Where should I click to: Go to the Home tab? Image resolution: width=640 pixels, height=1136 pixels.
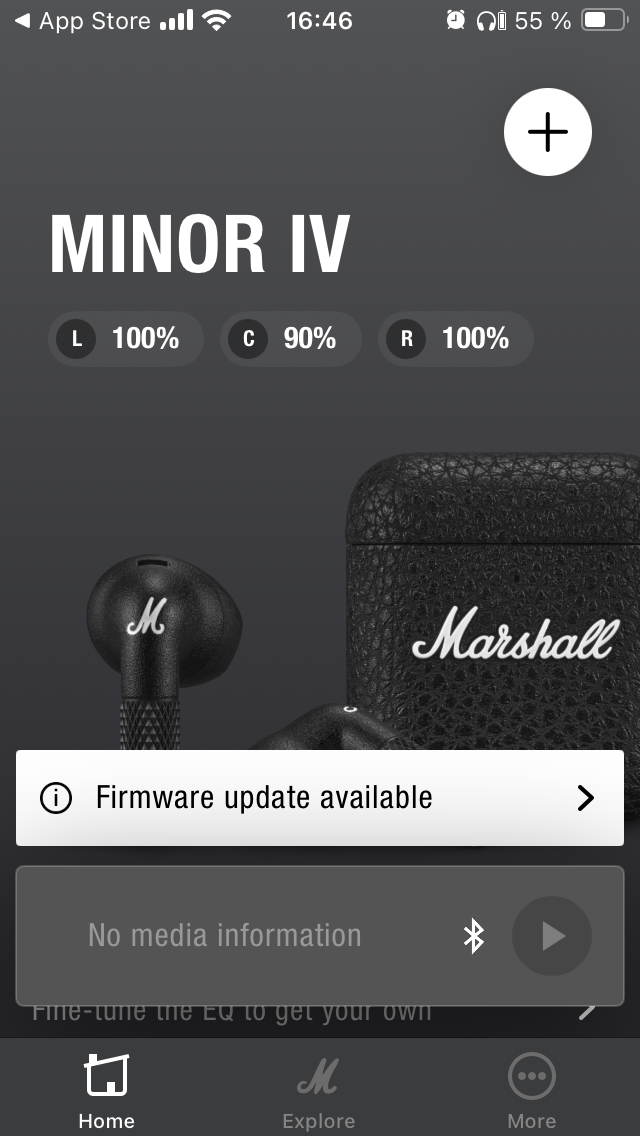[106, 1091]
